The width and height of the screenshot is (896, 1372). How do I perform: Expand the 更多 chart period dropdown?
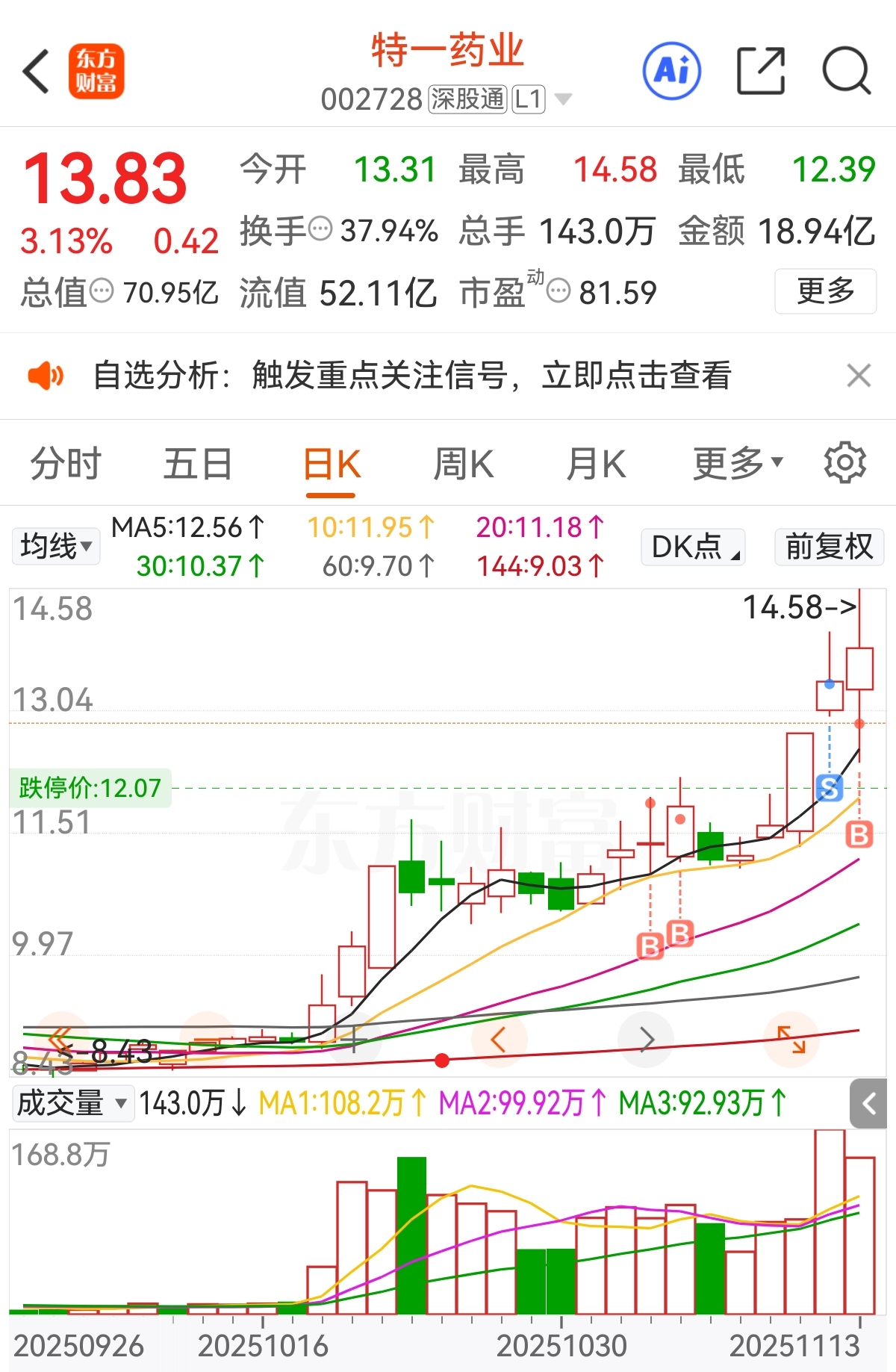737,465
